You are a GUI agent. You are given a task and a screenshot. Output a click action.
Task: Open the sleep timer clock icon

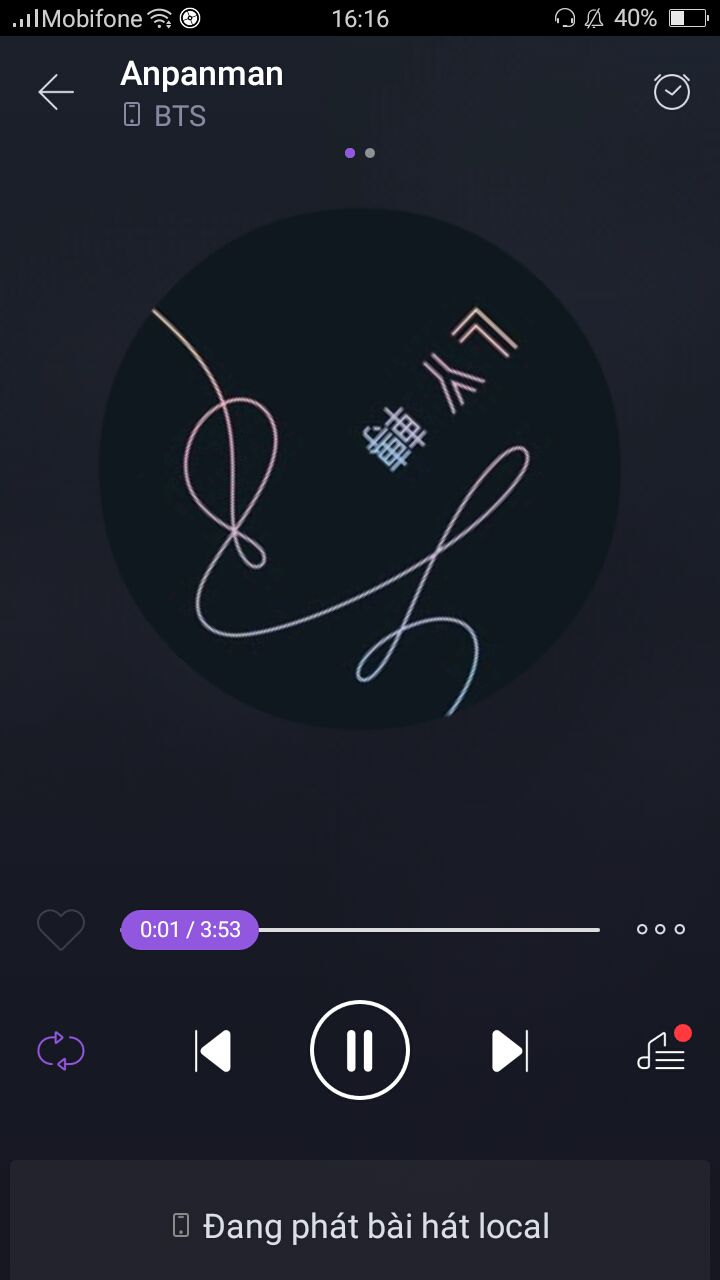(671, 92)
